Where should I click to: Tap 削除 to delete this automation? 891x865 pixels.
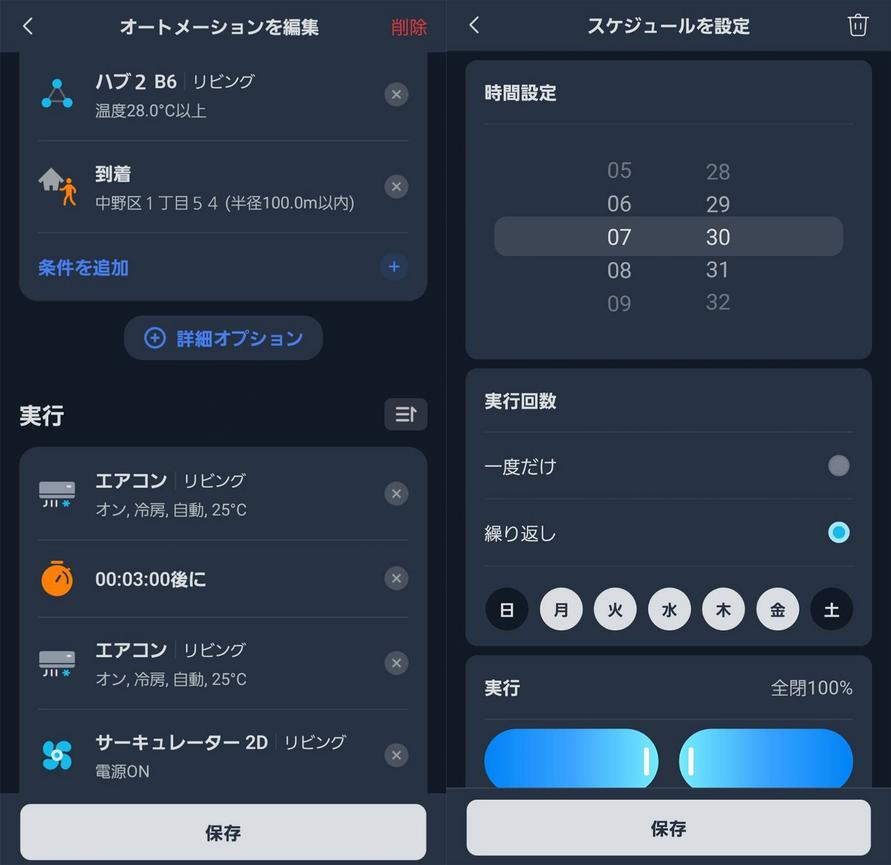408,27
